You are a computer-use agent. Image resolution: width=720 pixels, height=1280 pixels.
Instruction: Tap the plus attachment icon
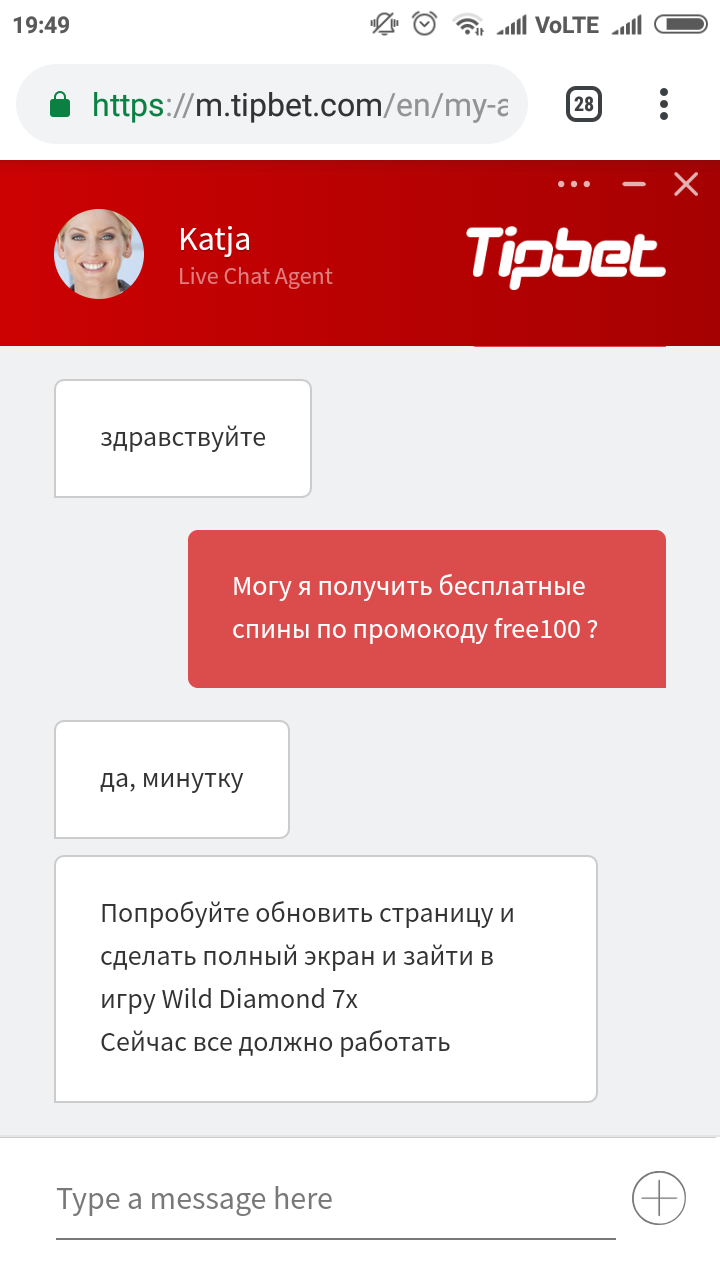659,1197
